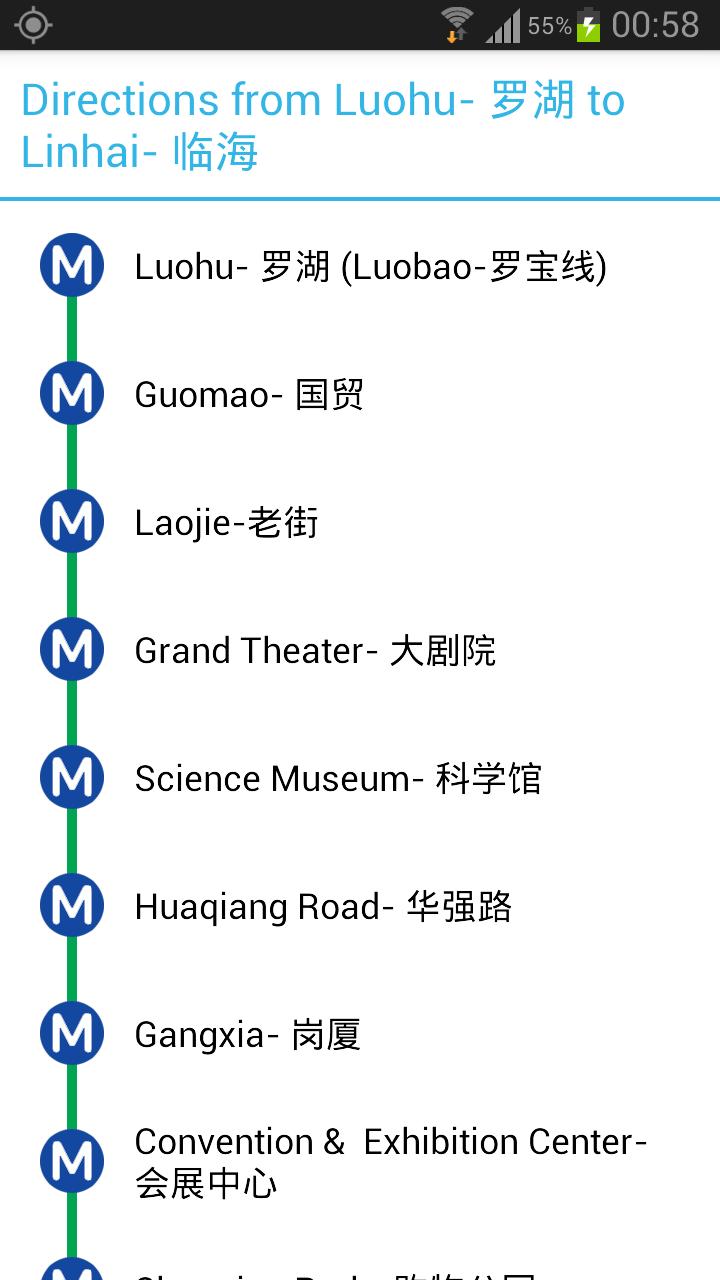Click the Laojie-老街 metro station icon
Viewport: 720px width, 1280px height.
click(71, 521)
